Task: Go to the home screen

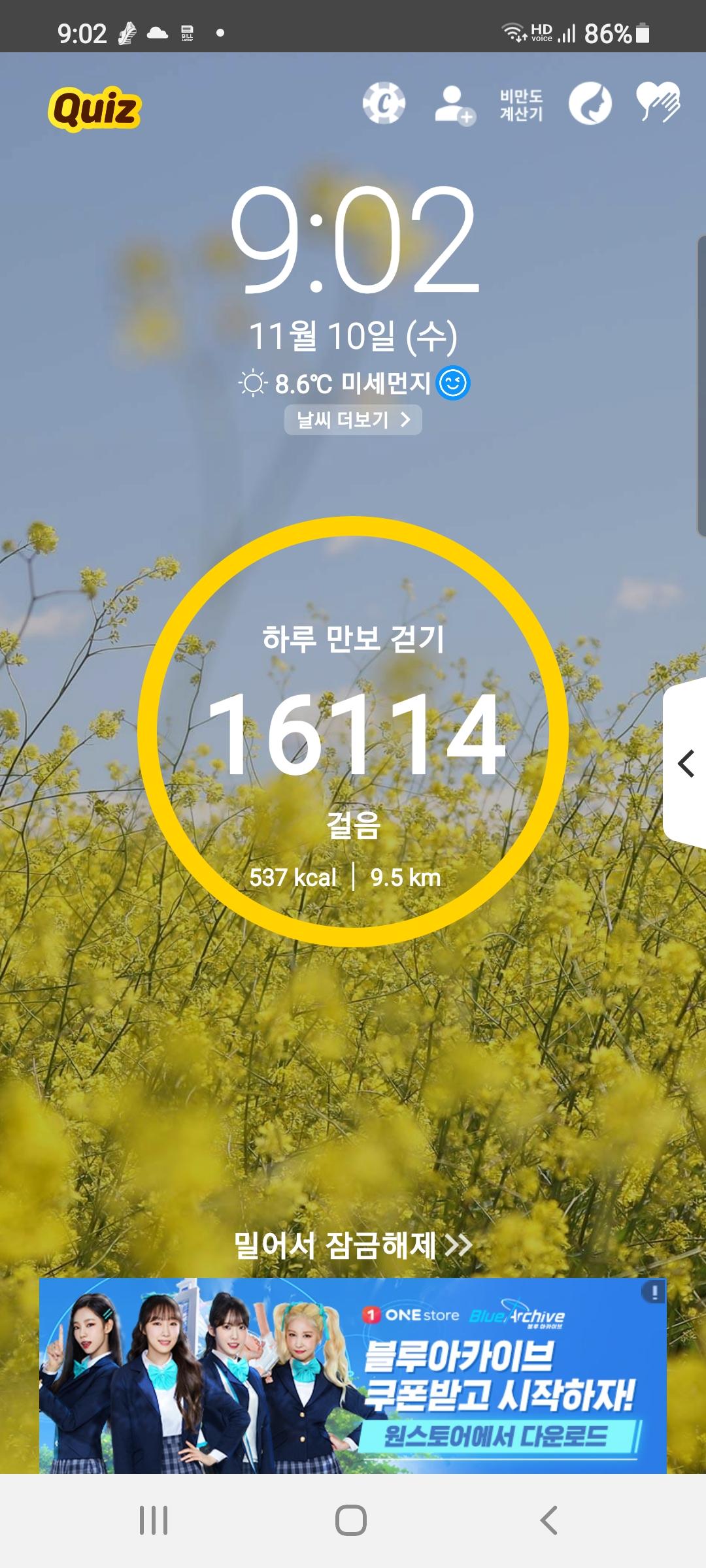Action: click(x=351, y=1520)
